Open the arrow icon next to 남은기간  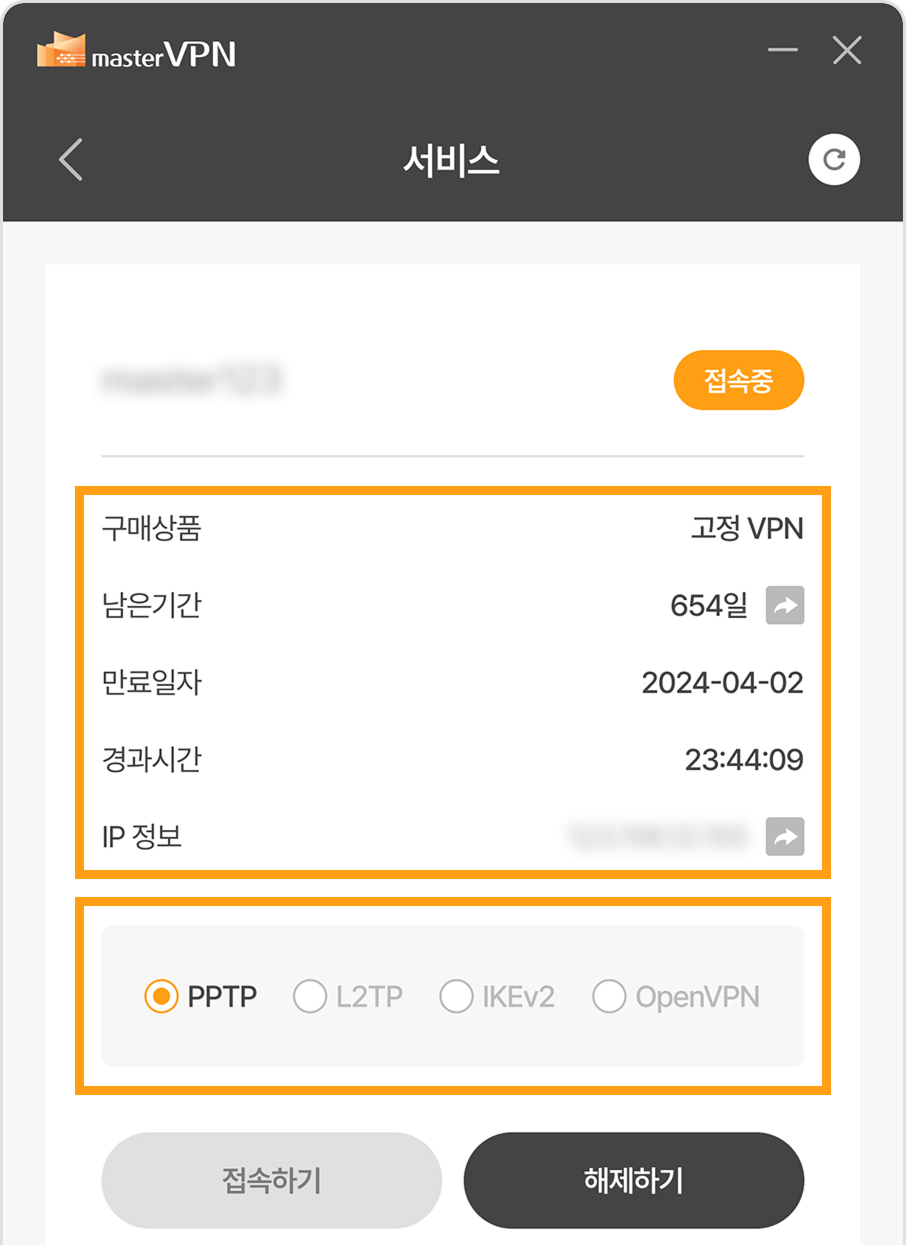[785, 606]
